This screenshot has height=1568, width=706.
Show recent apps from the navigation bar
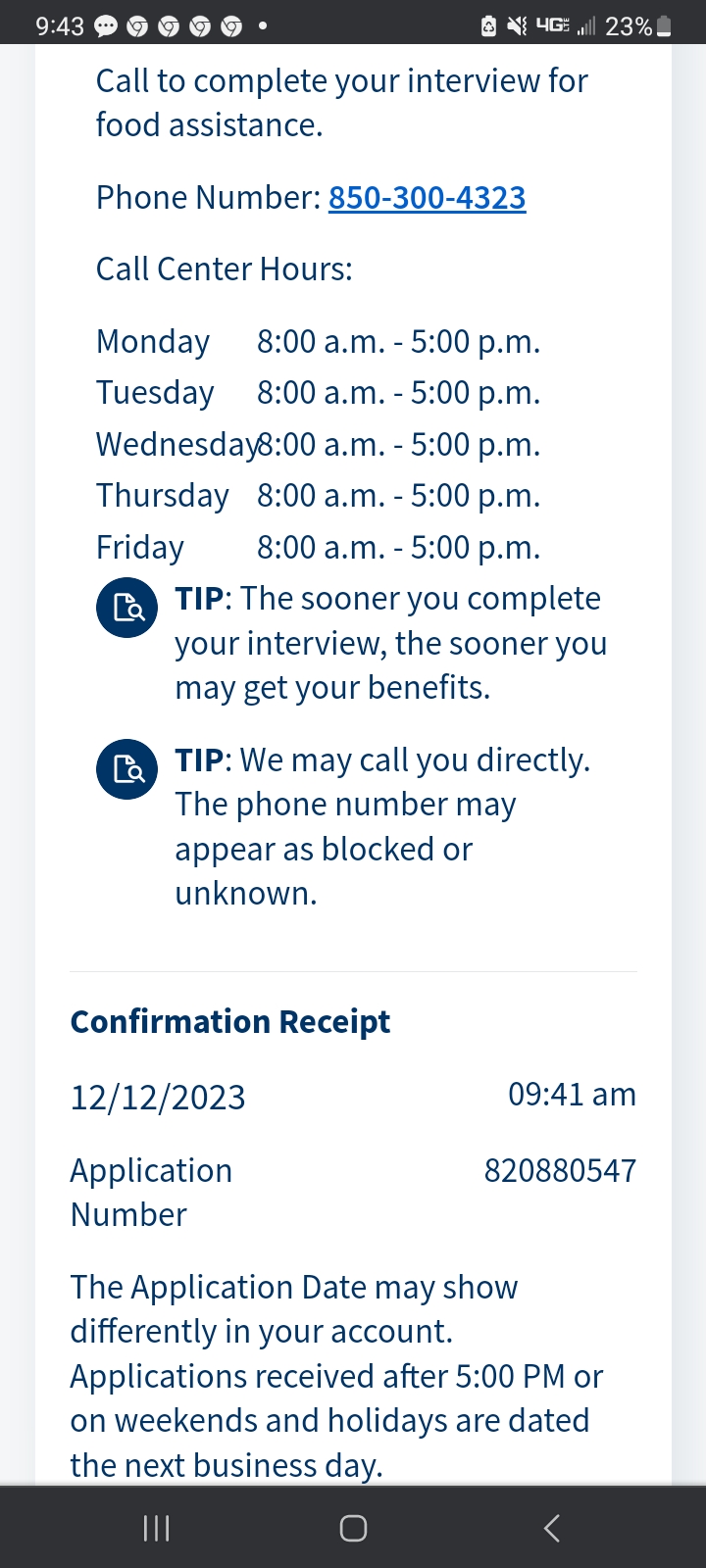point(157,1528)
